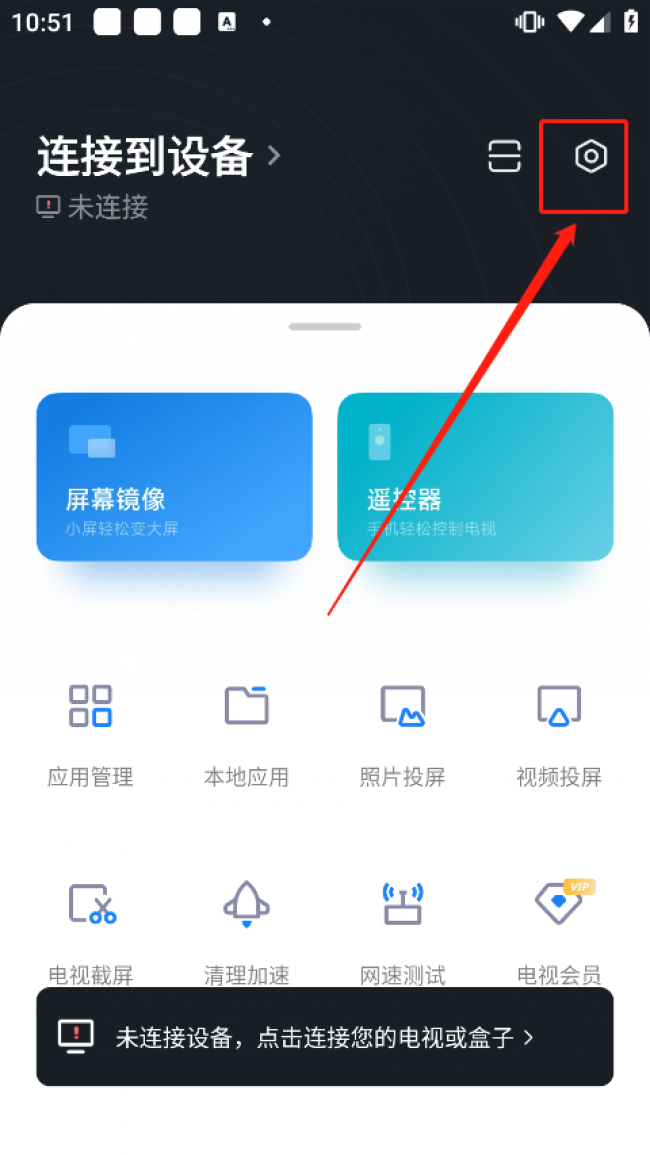Open the 遥控器 card
650x1155 pixels.
pos(475,477)
